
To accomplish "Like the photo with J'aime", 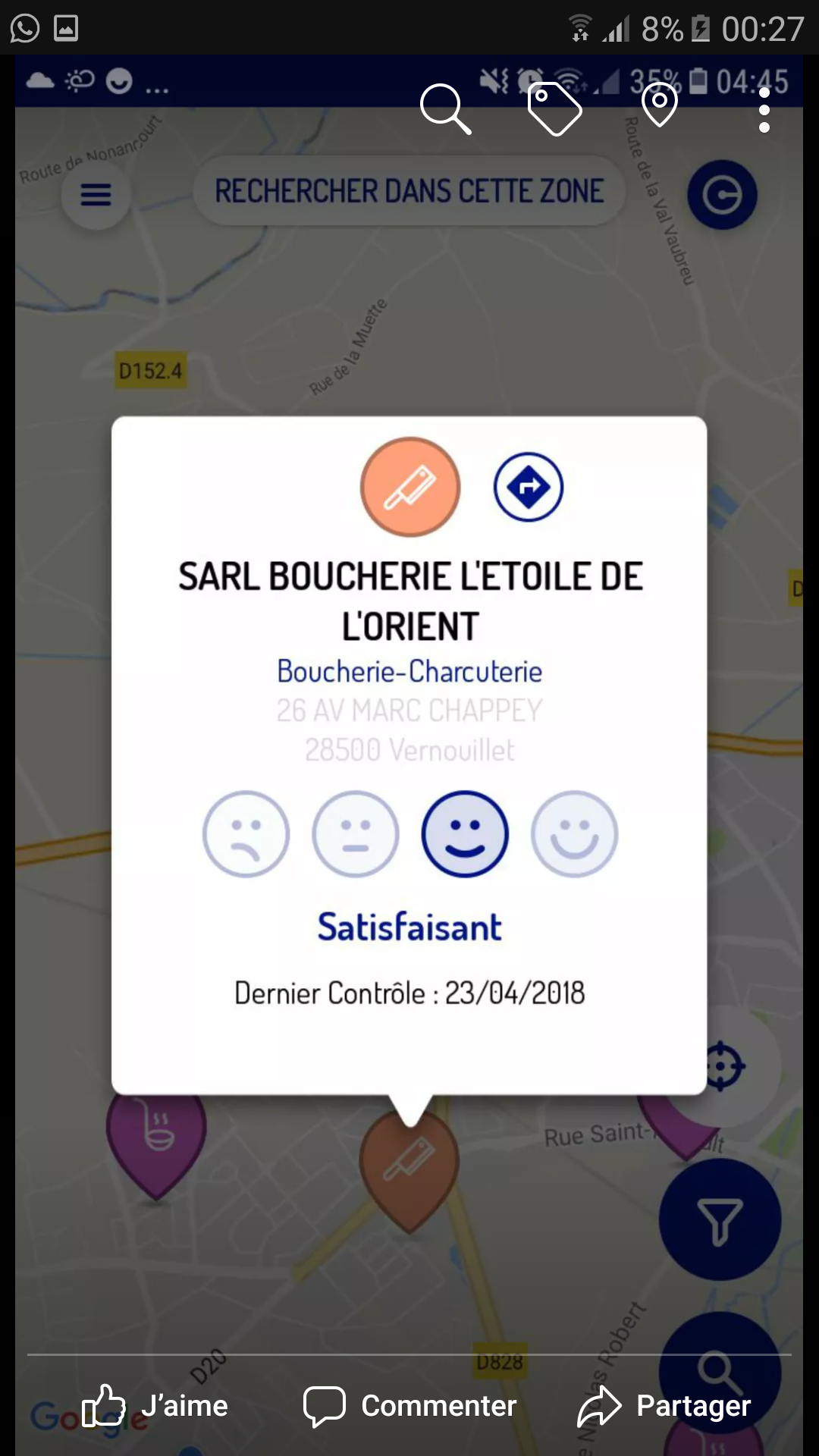I will pos(155,1405).
